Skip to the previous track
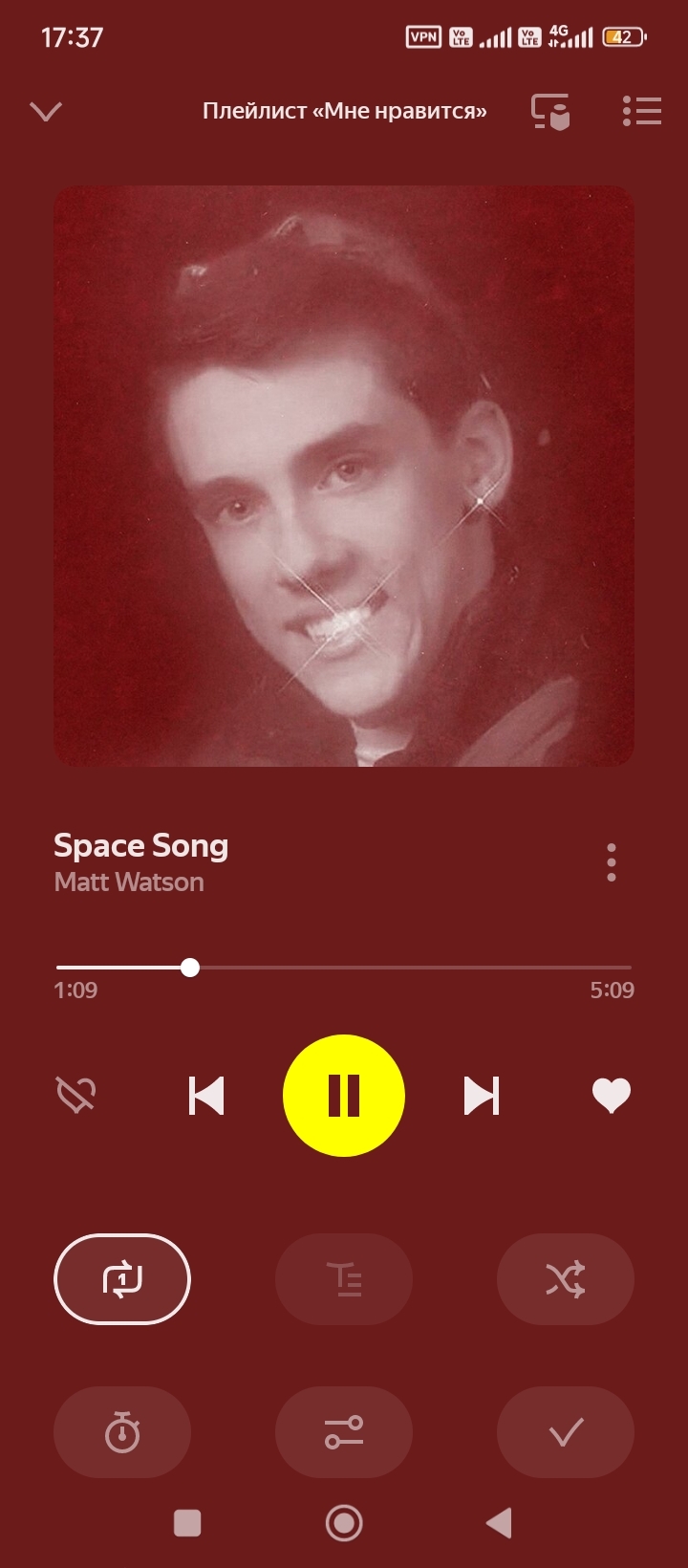Viewport: 688px width, 1568px height. click(x=206, y=1096)
